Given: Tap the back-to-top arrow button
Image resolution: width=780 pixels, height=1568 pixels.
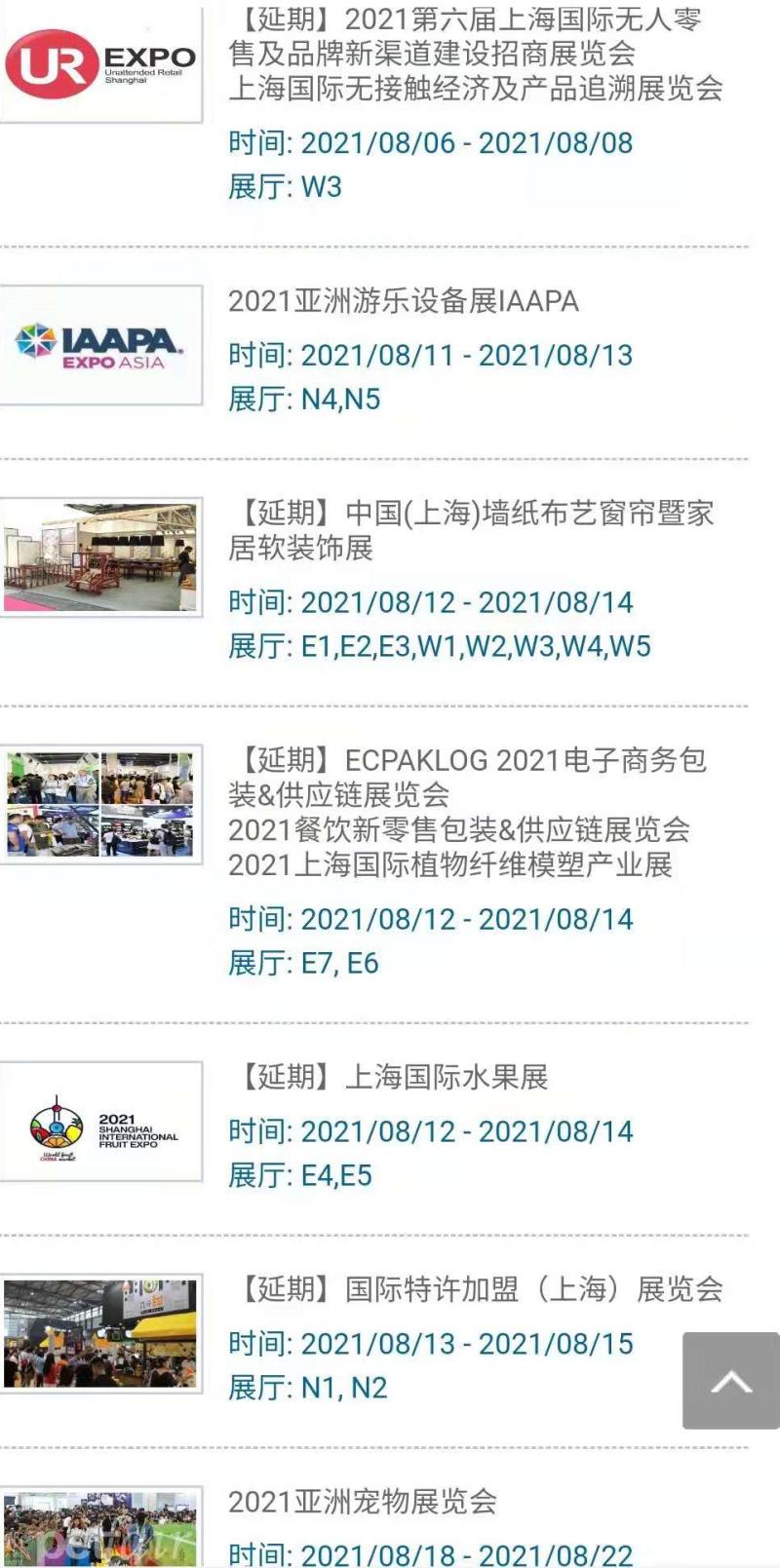Looking at the screenshot, I should point(731,1381).
